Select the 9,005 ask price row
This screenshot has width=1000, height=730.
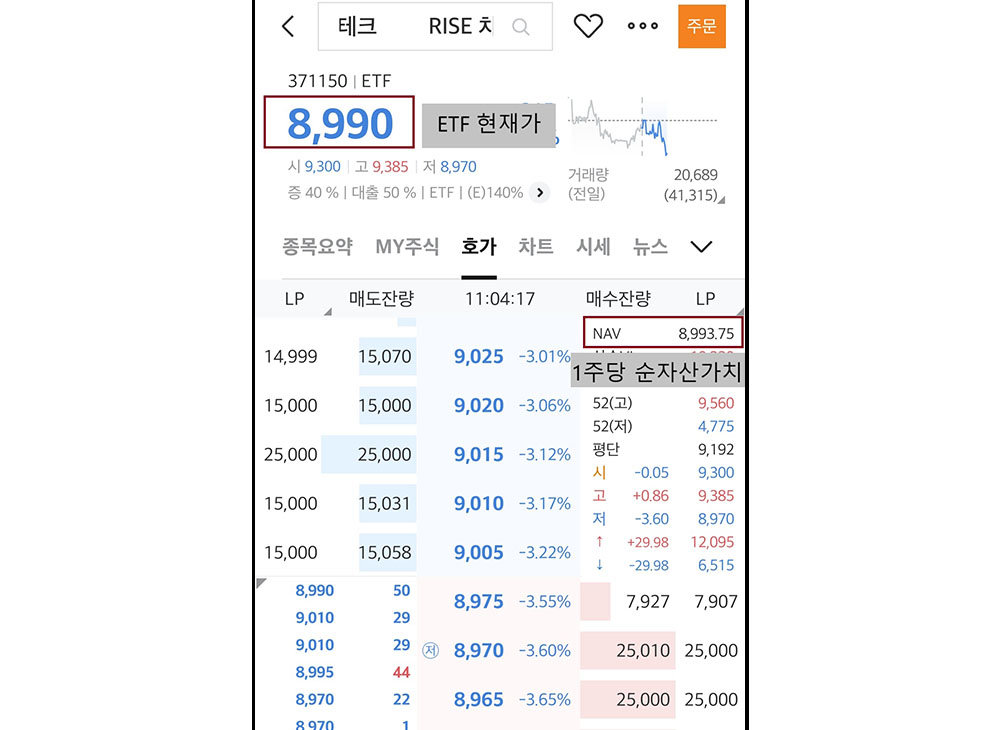click(479, 552)
